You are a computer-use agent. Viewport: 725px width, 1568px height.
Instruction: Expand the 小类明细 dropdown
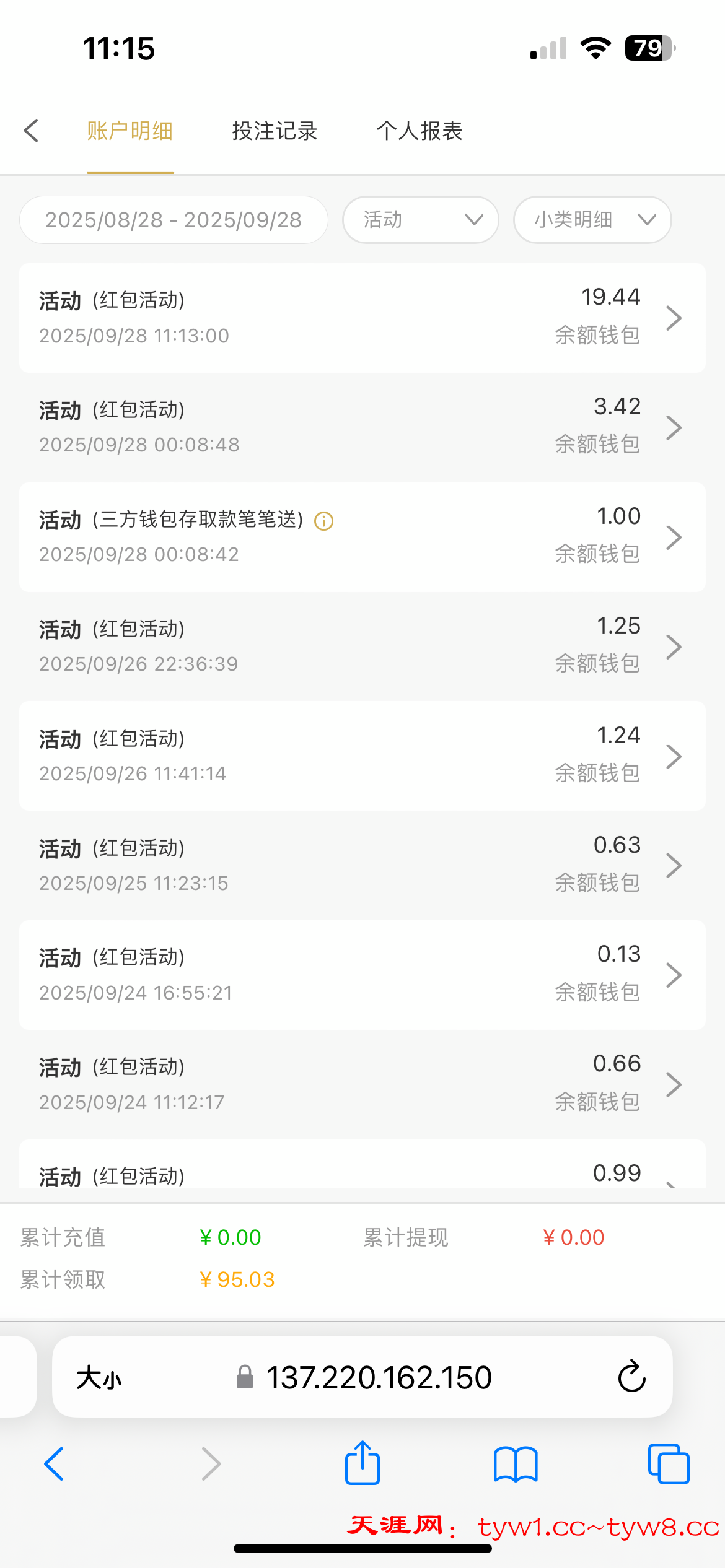[592, 220]
